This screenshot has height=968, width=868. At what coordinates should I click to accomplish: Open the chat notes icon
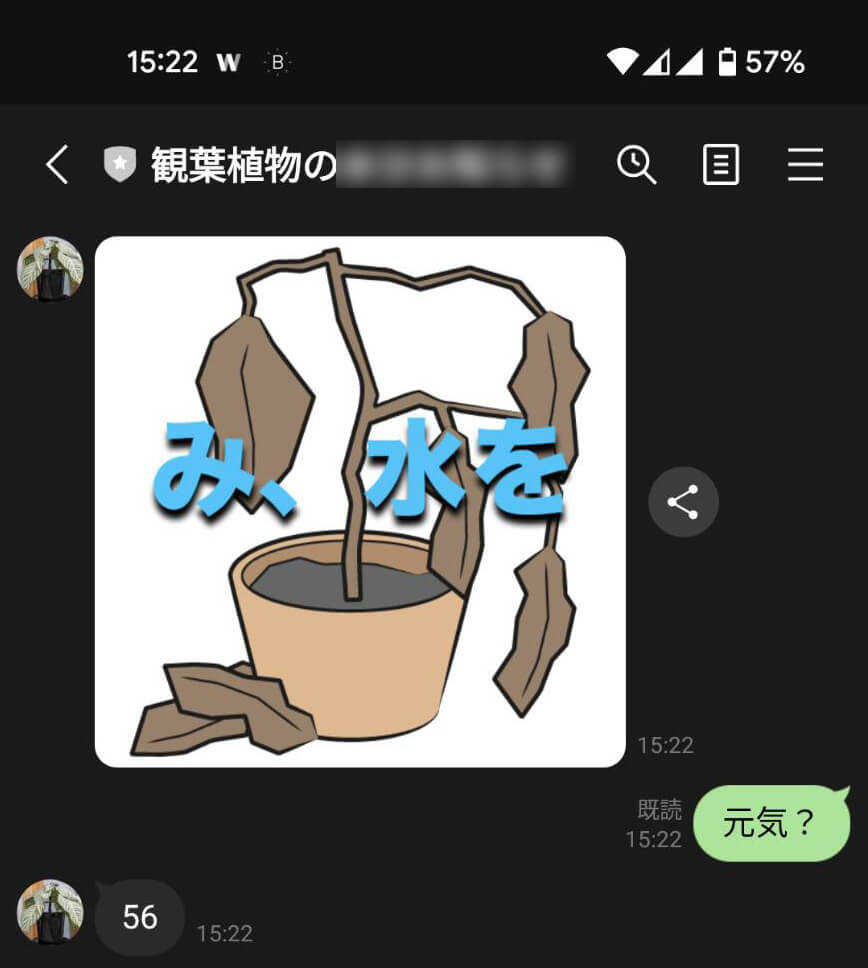pos(721,164)
